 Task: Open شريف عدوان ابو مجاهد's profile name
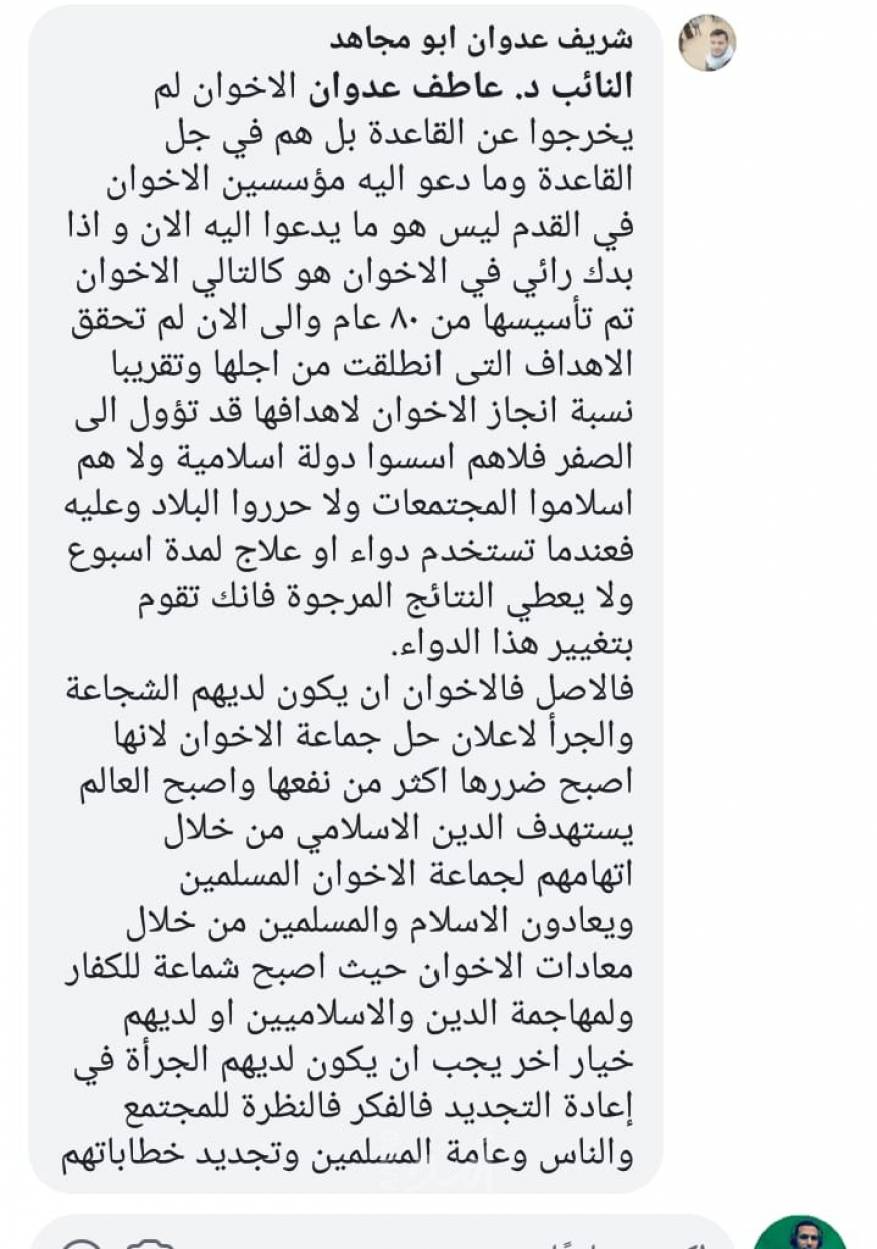(x=482, y=39)
